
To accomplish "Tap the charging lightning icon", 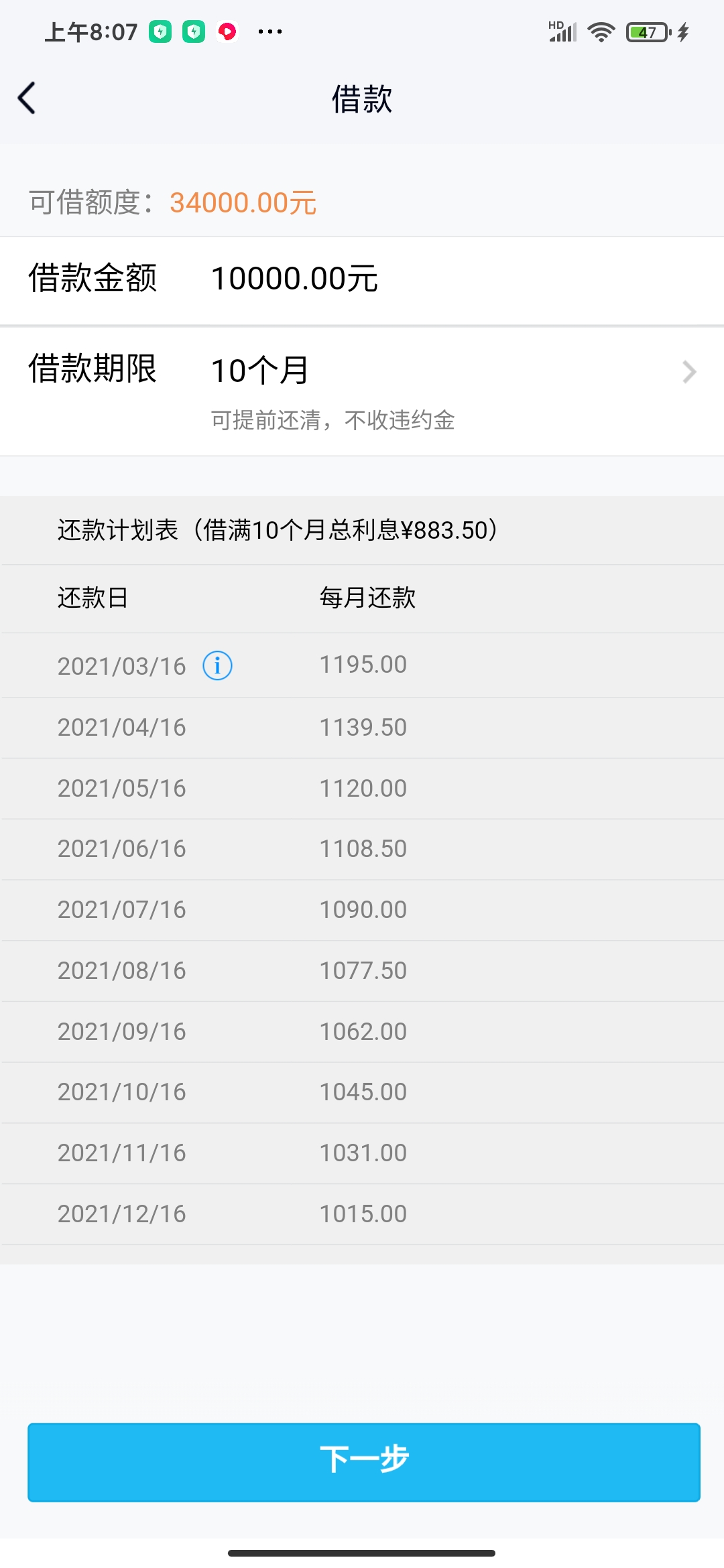I will pos(682,31).
